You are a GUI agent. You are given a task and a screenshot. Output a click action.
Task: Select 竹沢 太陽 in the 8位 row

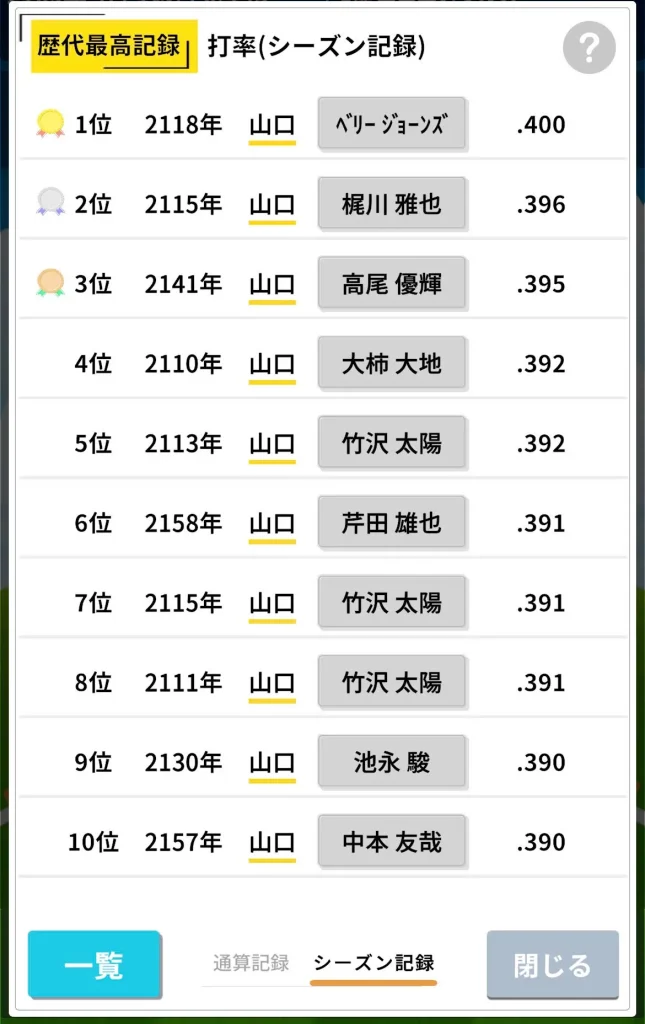click(392, 682)
